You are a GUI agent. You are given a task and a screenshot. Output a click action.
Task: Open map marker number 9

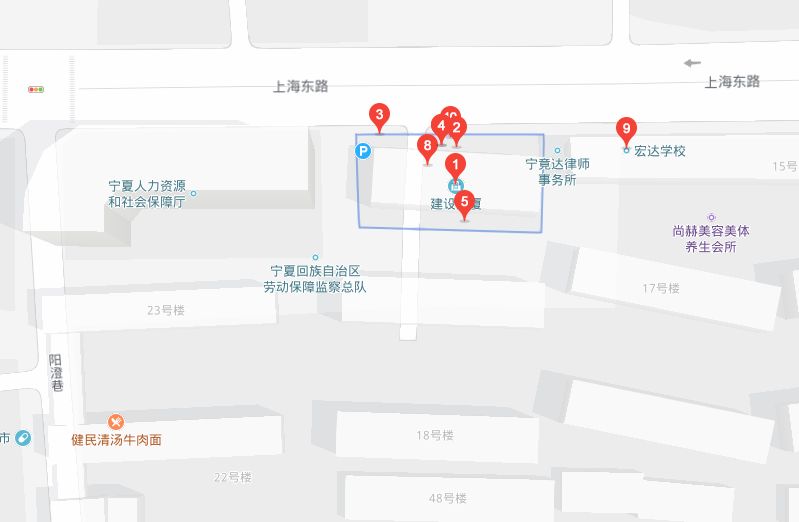click(626, 129)
